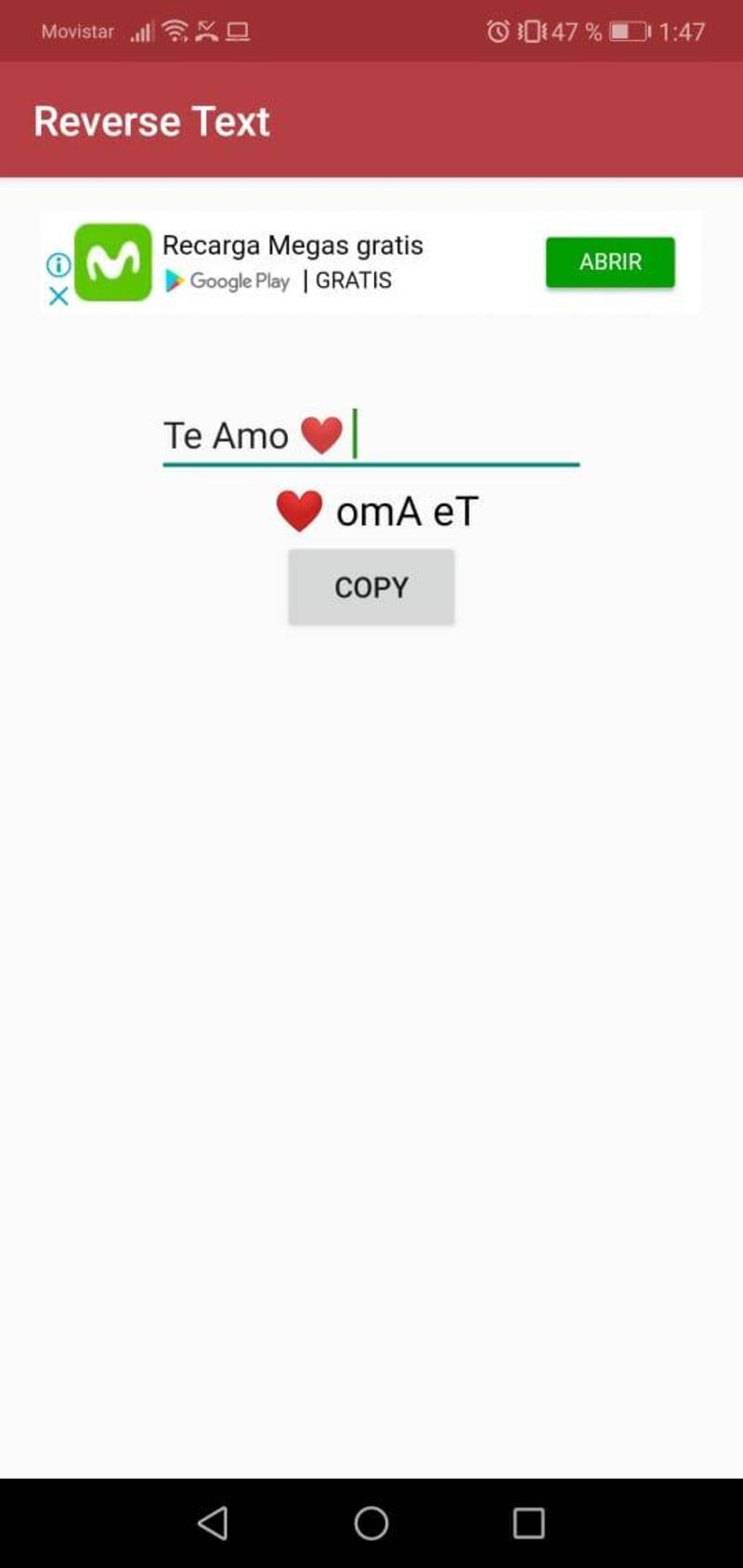Open the ad info icon
The height and width of the screenshot is (1568, 743).
59,265
